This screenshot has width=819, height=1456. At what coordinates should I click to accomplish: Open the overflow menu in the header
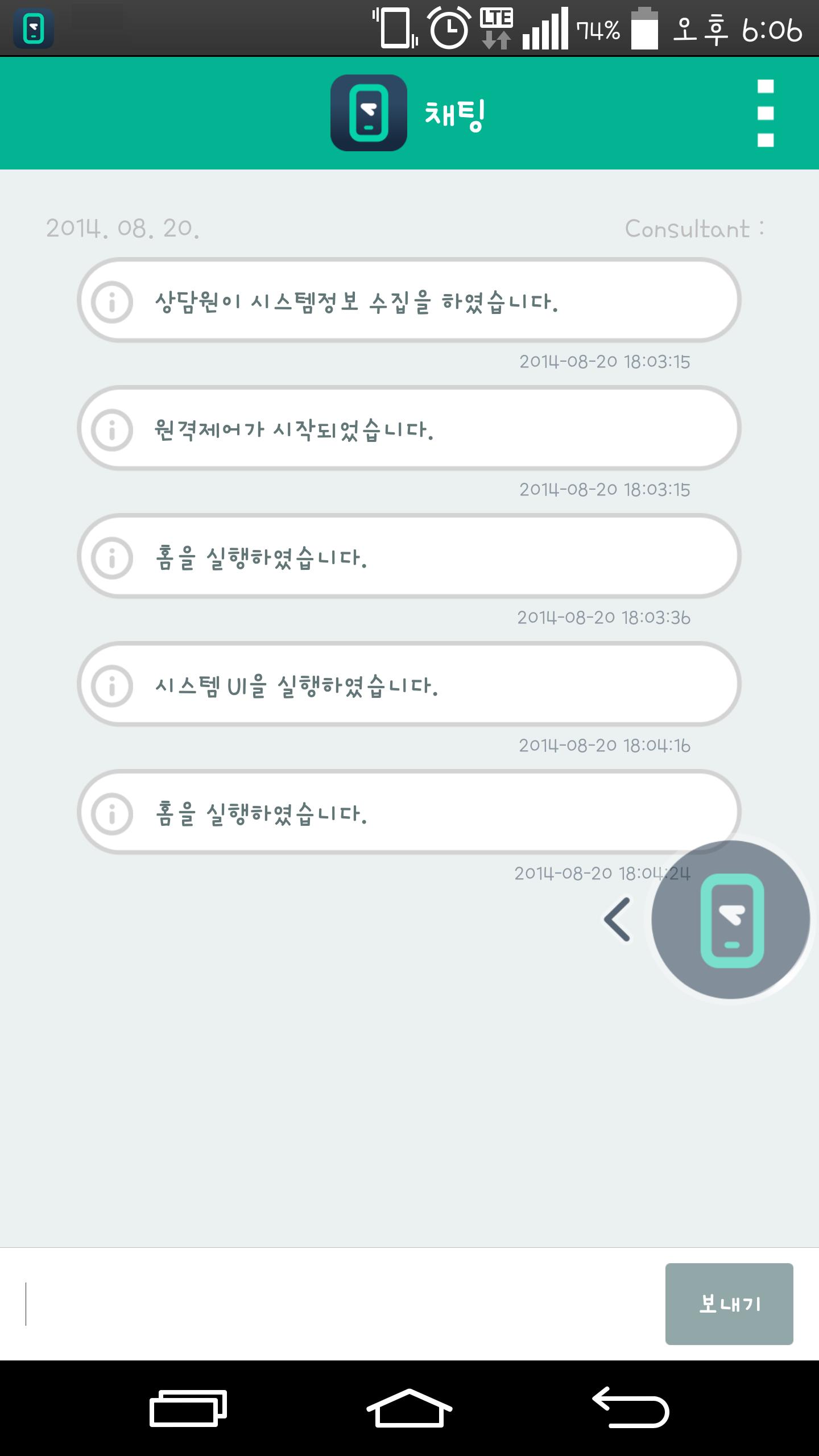pos(766,113)
